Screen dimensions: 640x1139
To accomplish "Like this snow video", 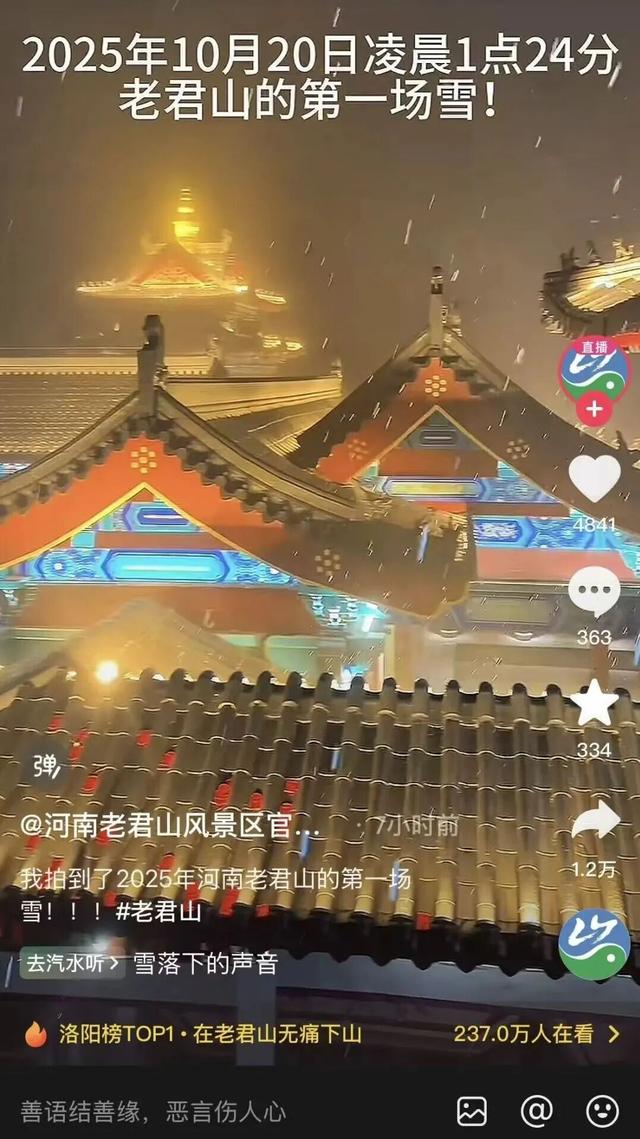I will tap(594, 480).
